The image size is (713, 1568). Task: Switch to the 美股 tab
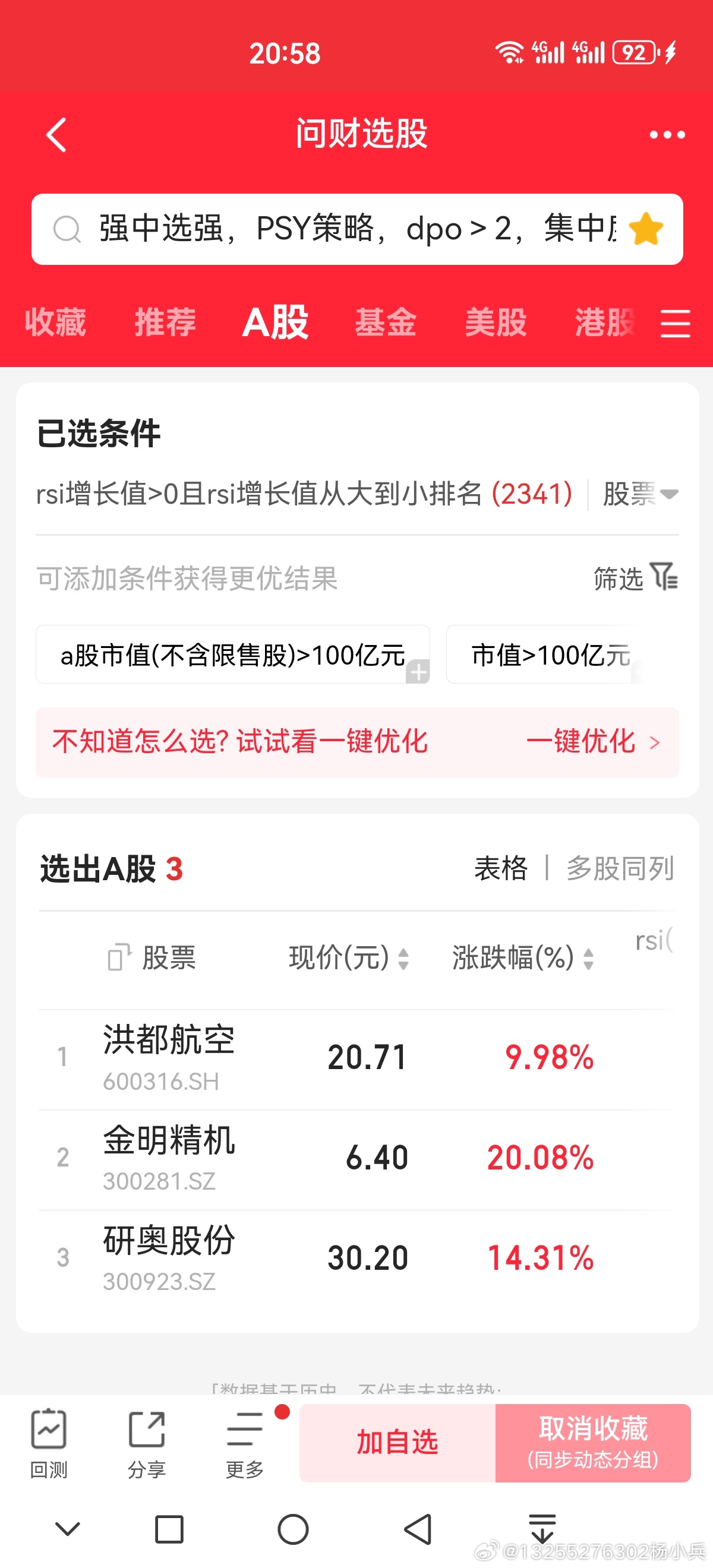(x=496, y=323)
